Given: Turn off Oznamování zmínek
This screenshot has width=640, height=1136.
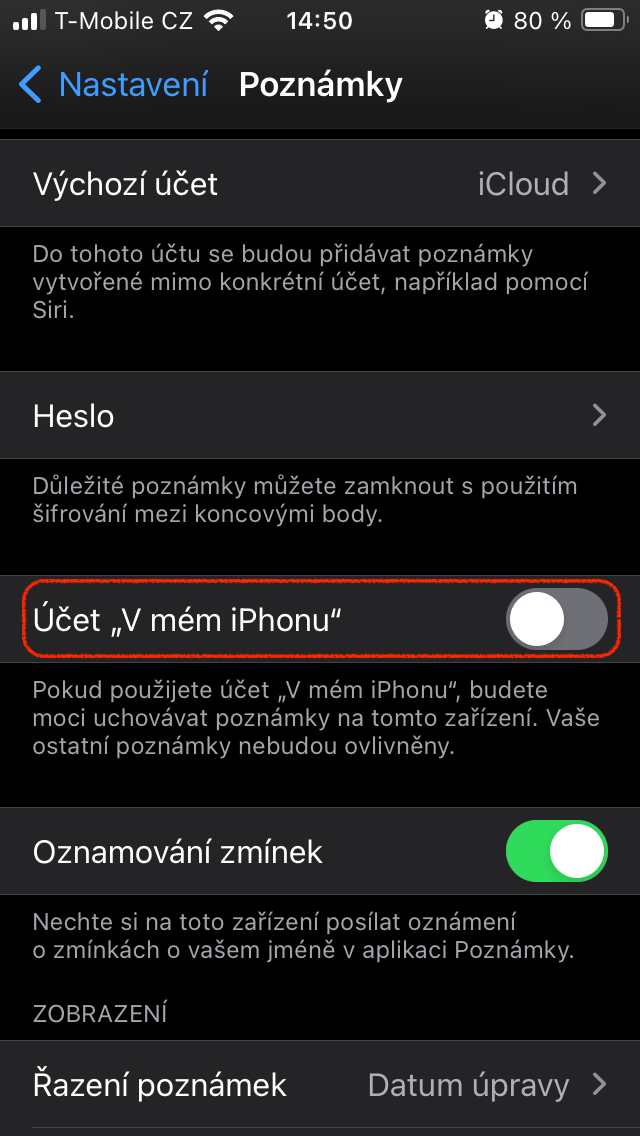Looking at the screenshot, I should (x=557, y=852).
